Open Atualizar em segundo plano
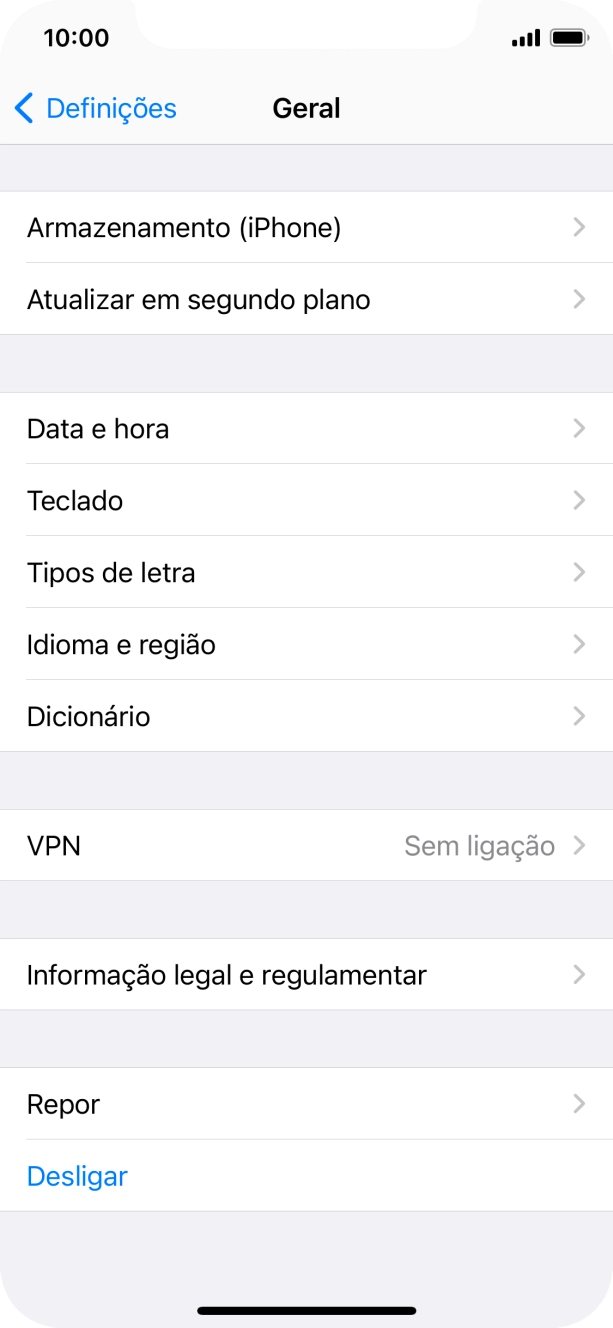 (306, 299)
